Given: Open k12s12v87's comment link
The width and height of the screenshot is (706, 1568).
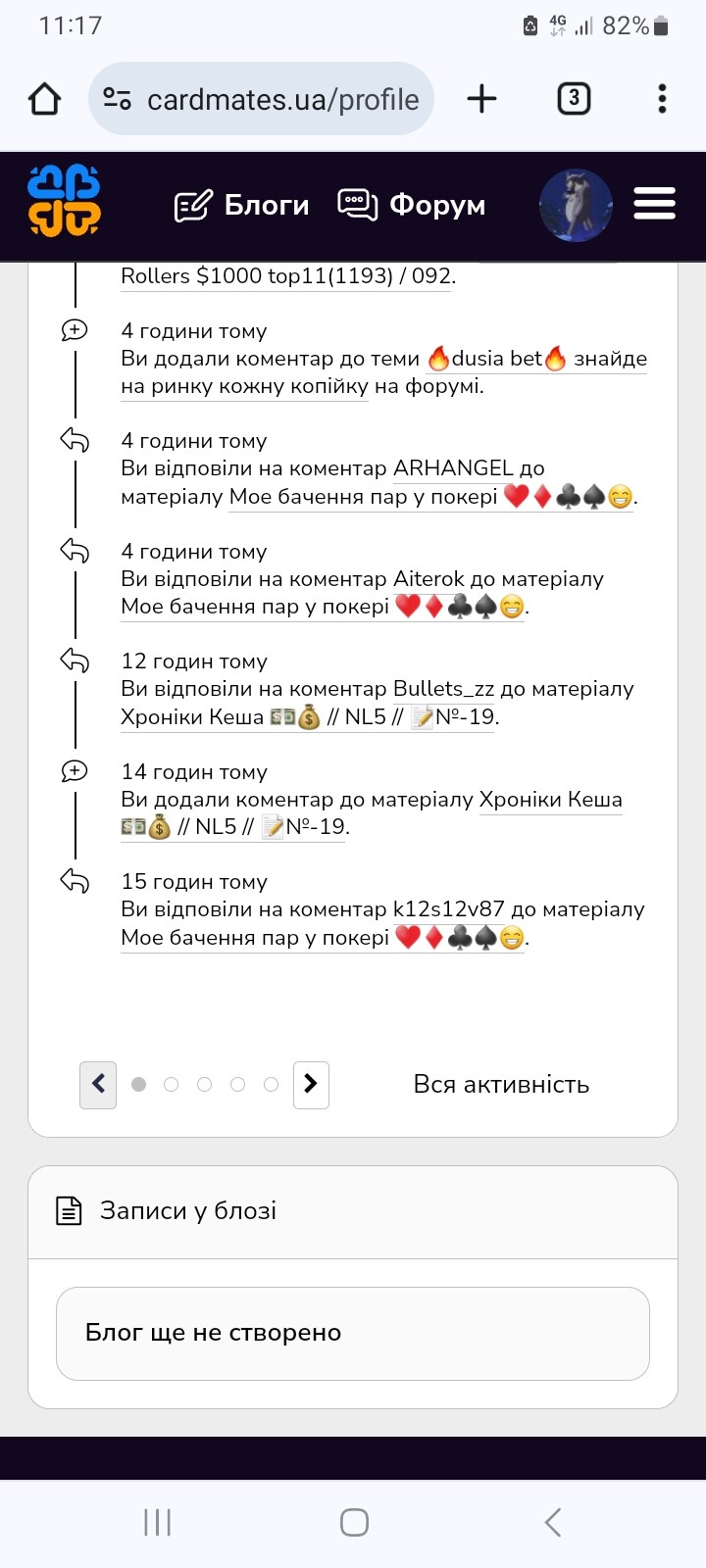Looking at the screenshot, I should click(x=448, y=909).
